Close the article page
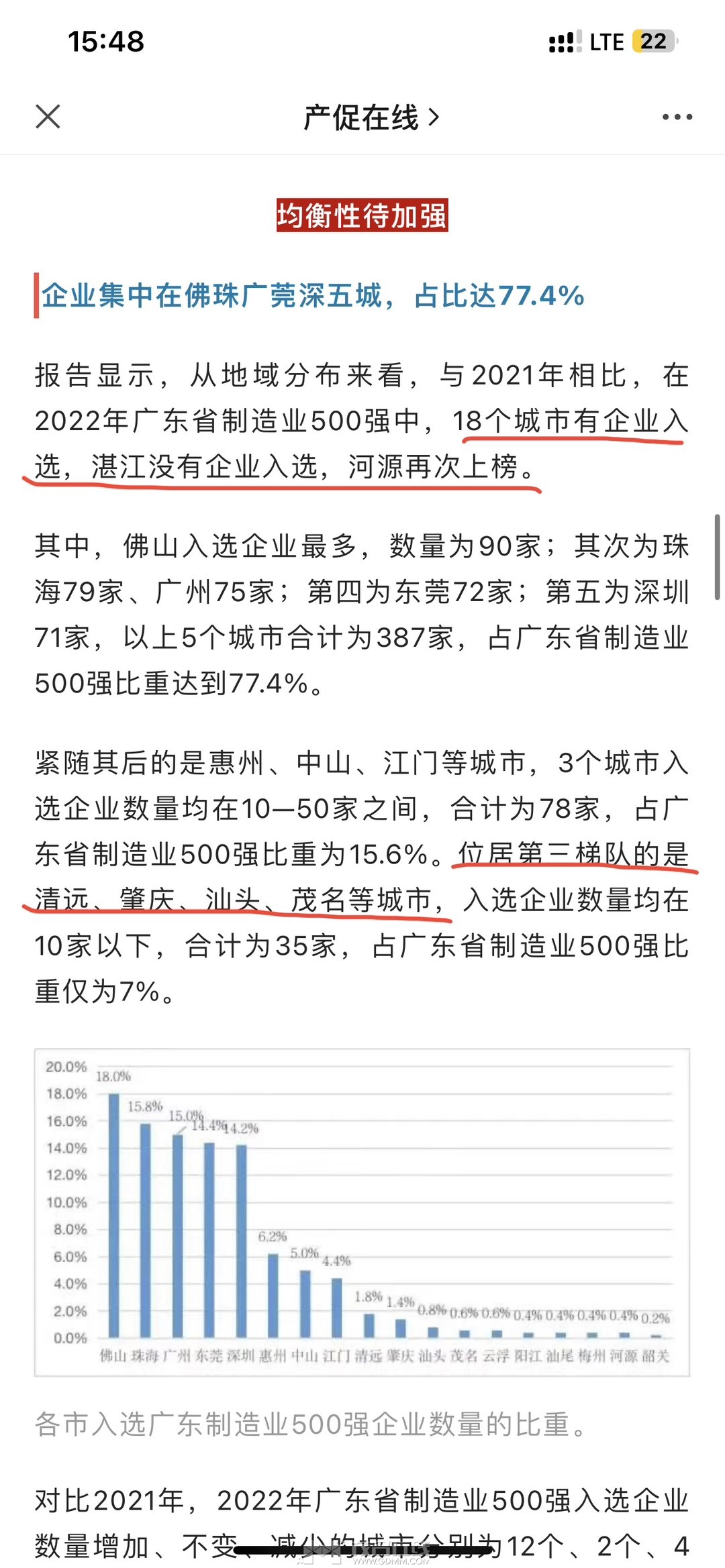This screenshot has width=725, height=1568. tap(48, 117)
